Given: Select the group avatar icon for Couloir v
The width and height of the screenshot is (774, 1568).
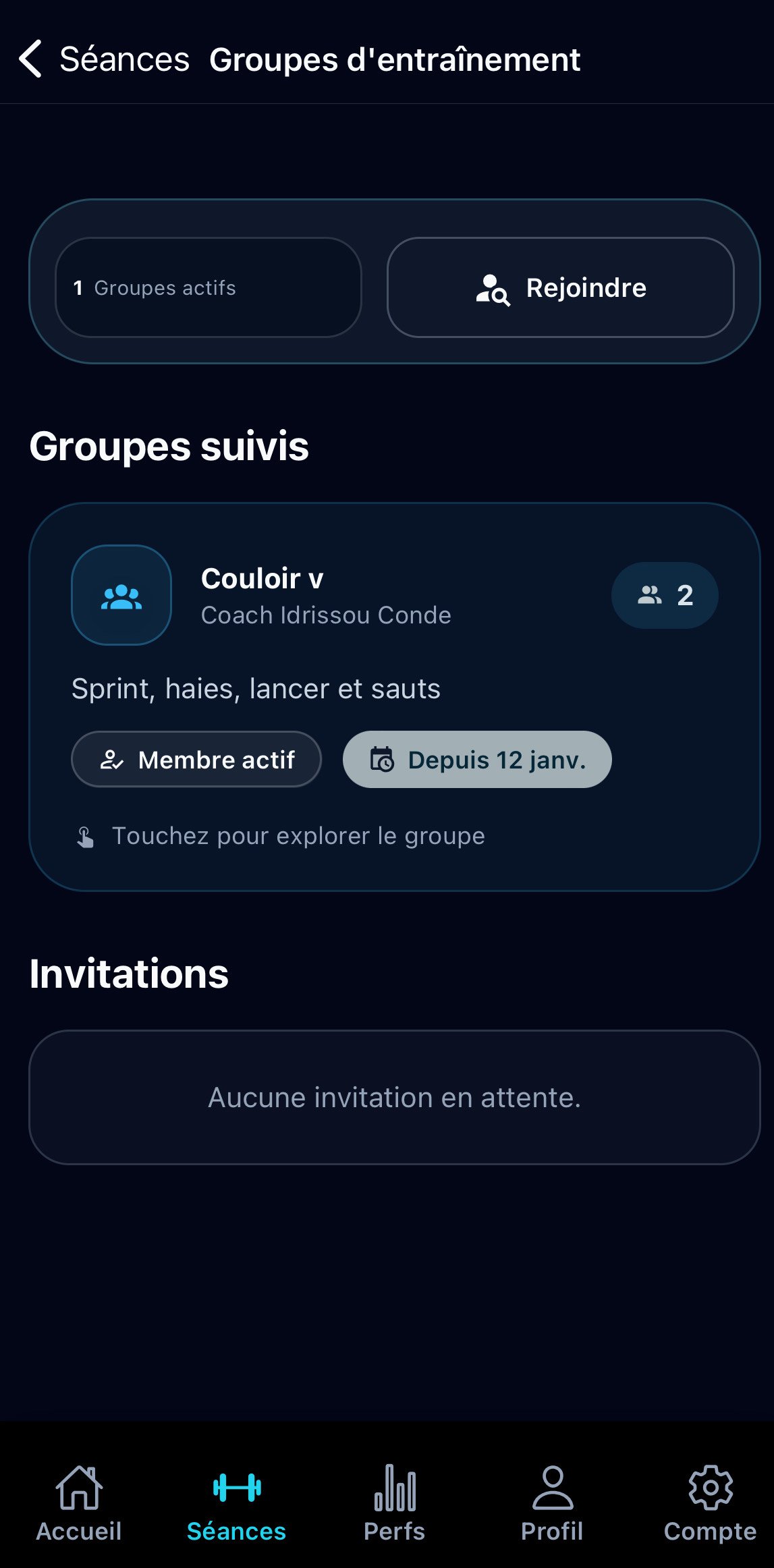Looking at the screenshot, I should tap(120, 594).
